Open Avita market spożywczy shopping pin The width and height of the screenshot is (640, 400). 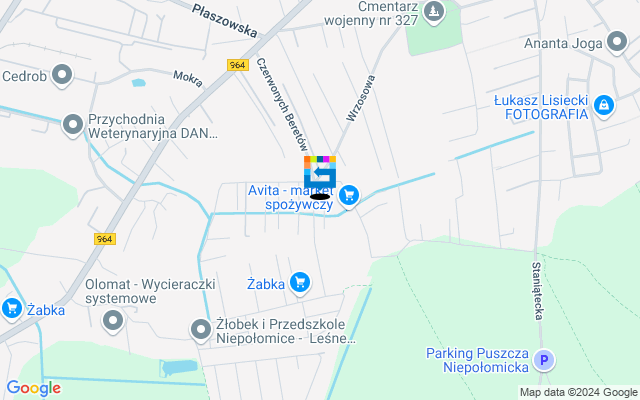coord(348,195)
